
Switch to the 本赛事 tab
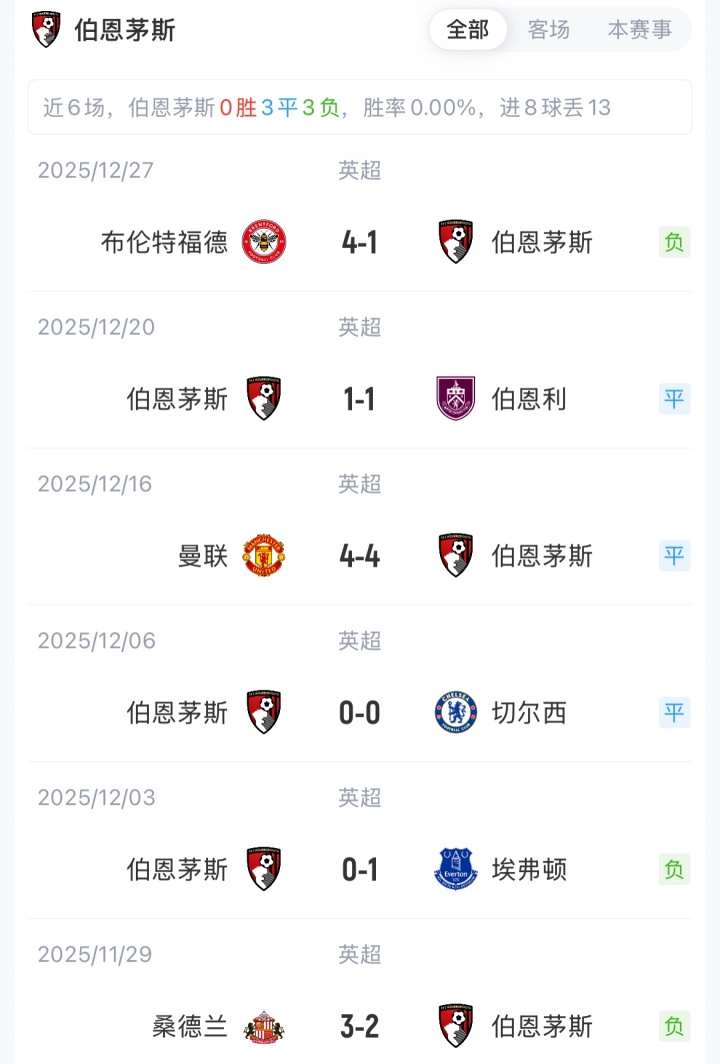tap(640, 30)
